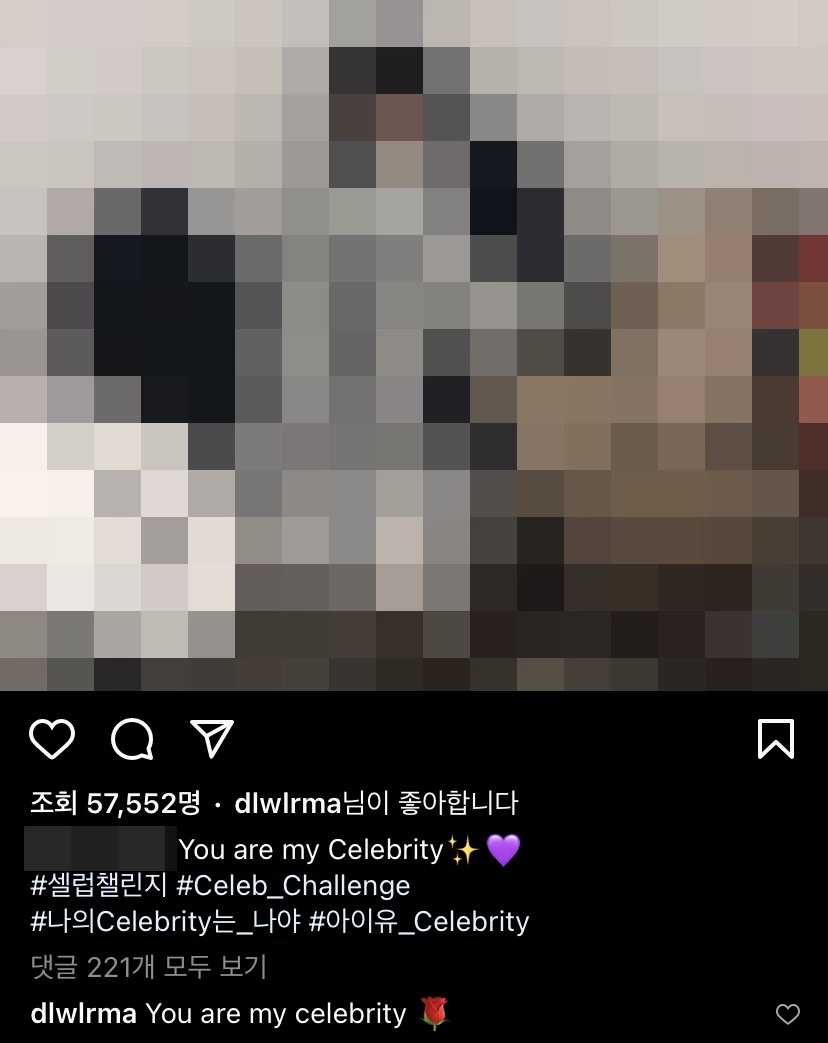Open hashtag #셀럽챌린지
Image resolution: width=828 pixels, height=1043 pixels.
(98, 886)
